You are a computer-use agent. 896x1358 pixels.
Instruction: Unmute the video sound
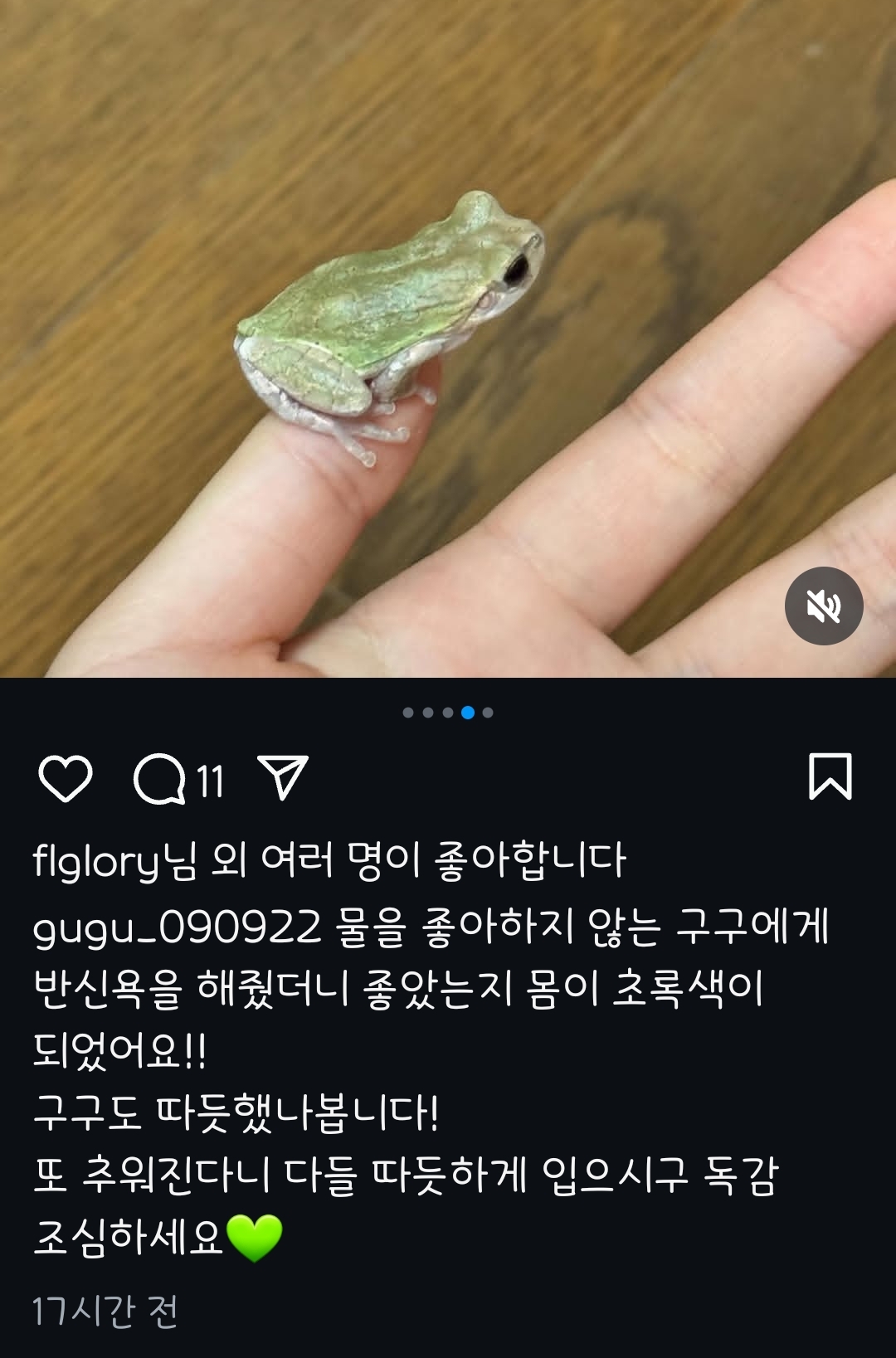[x=824, y=606]
